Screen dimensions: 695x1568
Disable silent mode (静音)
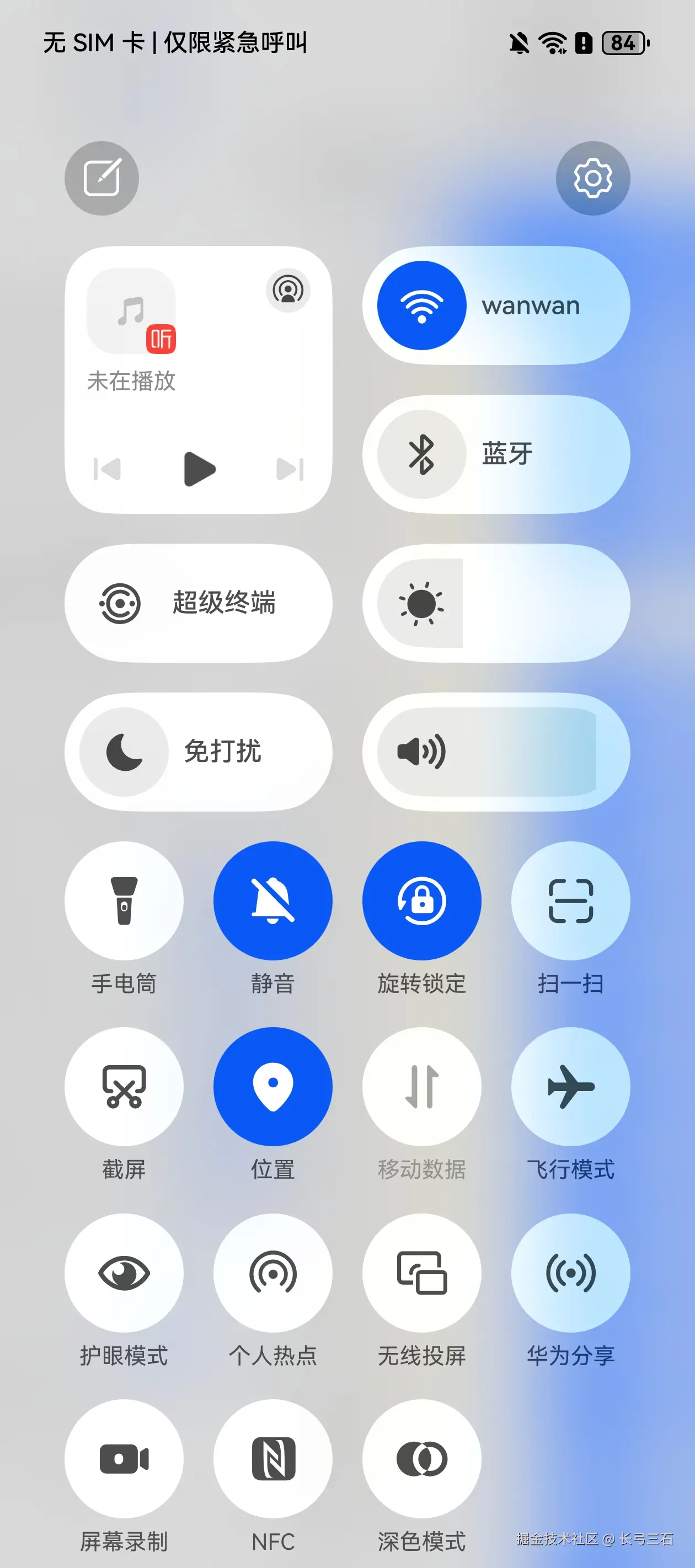(273, 901)
